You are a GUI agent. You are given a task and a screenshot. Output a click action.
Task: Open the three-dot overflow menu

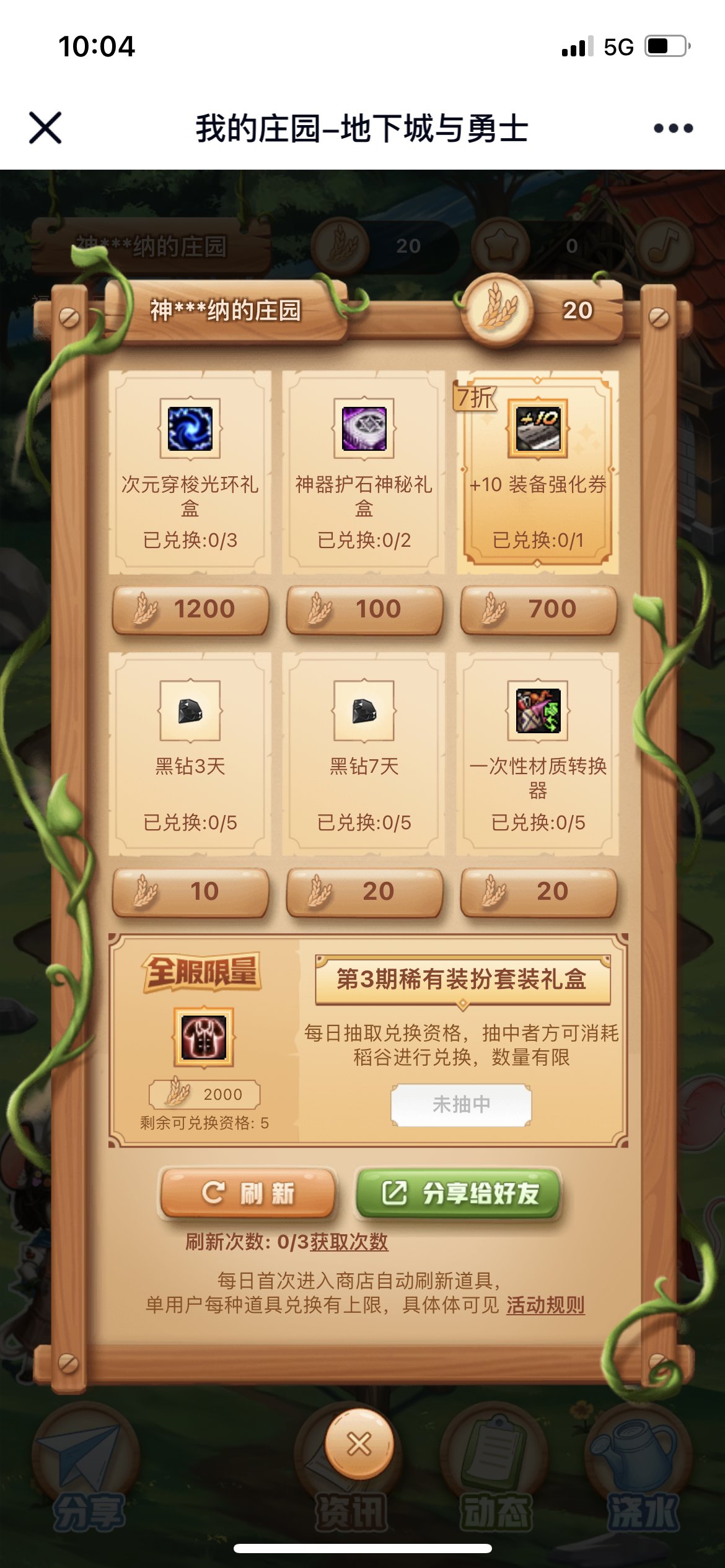tap(673, 128)
